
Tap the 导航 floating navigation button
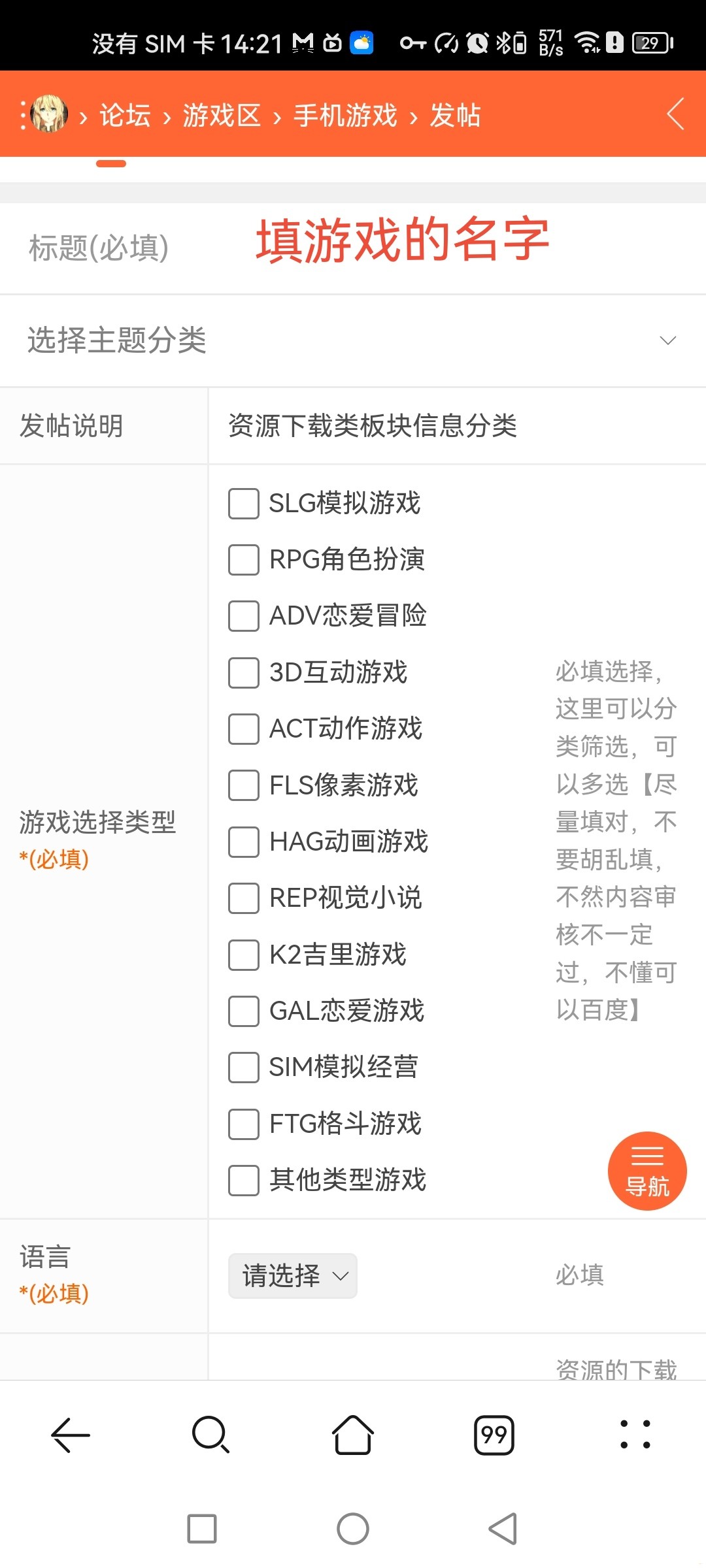[x=648, y=1171]
